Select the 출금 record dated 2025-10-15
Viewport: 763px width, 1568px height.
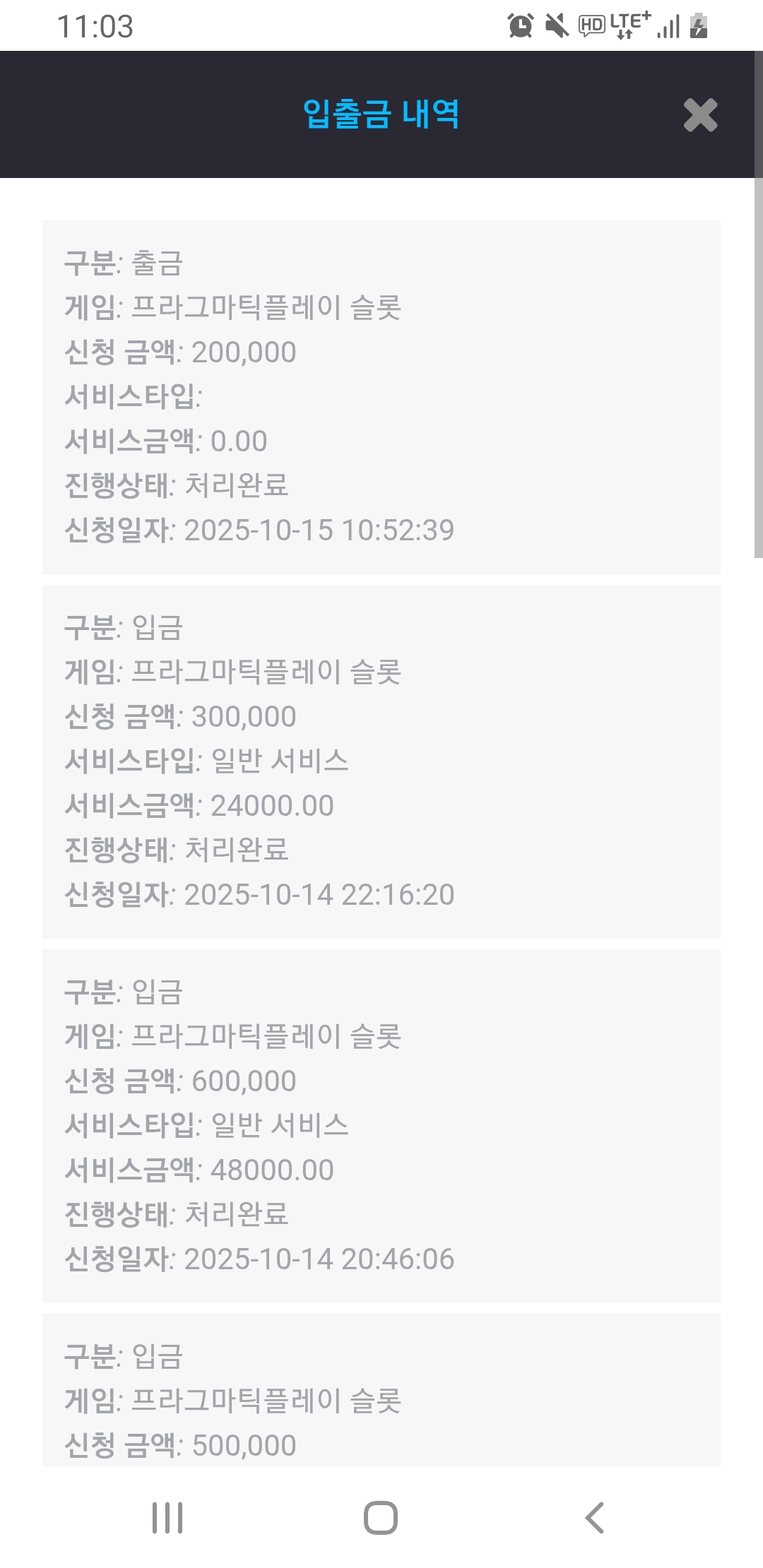point(381,396)
